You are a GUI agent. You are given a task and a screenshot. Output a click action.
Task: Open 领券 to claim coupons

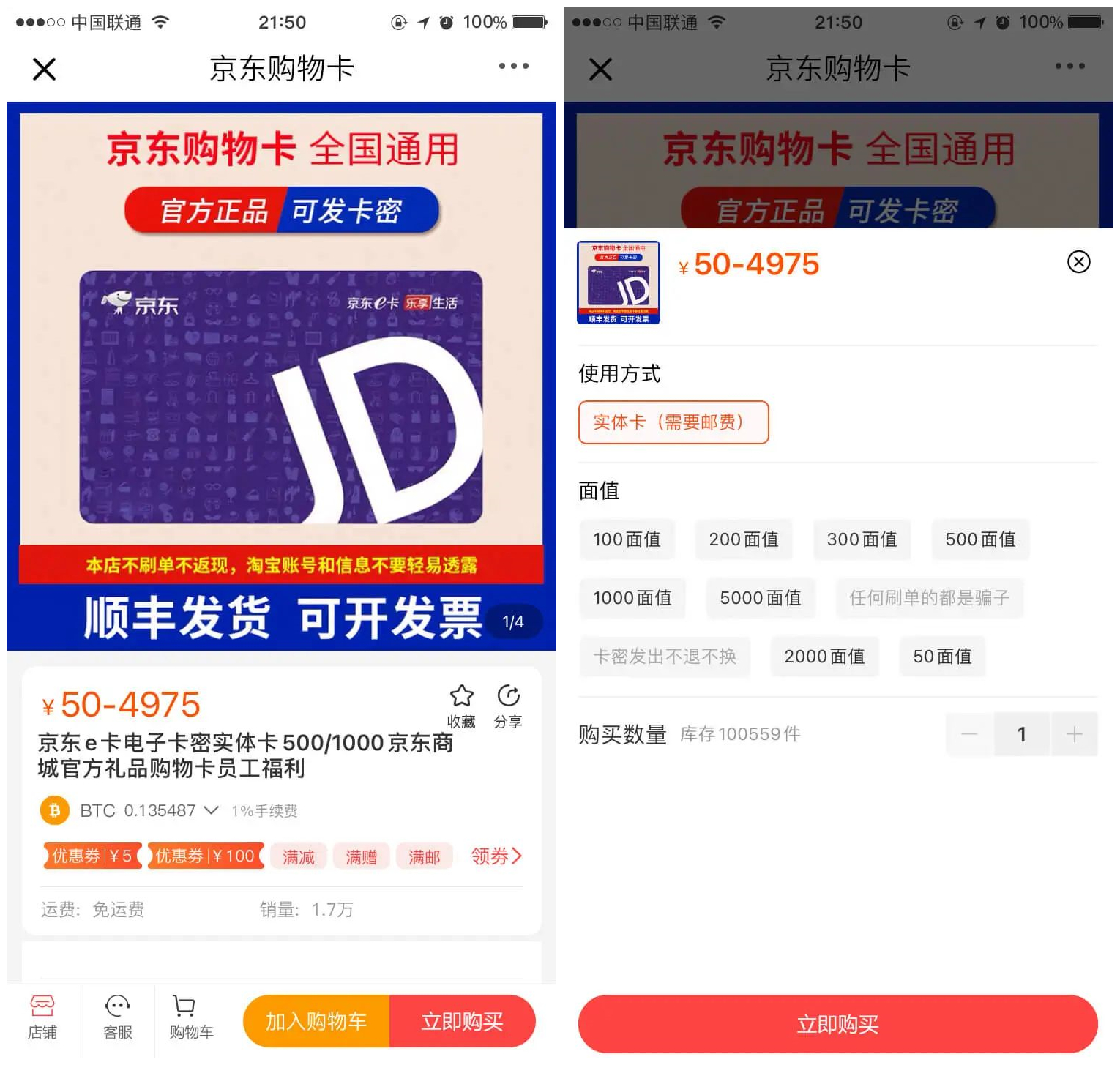point(496,856)
